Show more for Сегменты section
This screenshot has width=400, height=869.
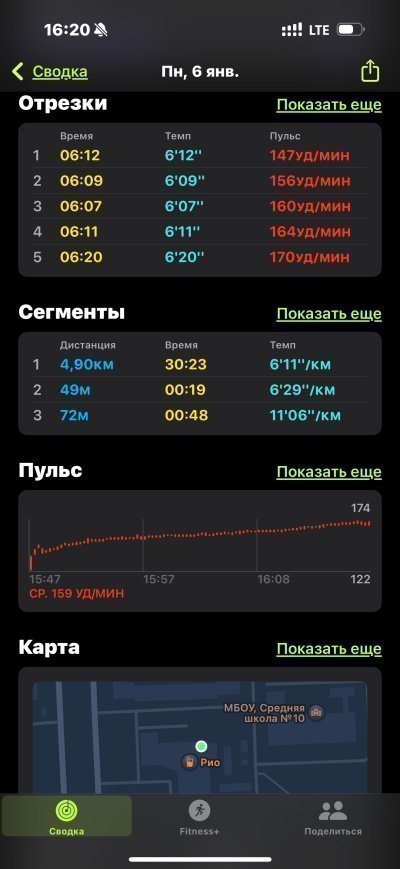click(329, 314)
